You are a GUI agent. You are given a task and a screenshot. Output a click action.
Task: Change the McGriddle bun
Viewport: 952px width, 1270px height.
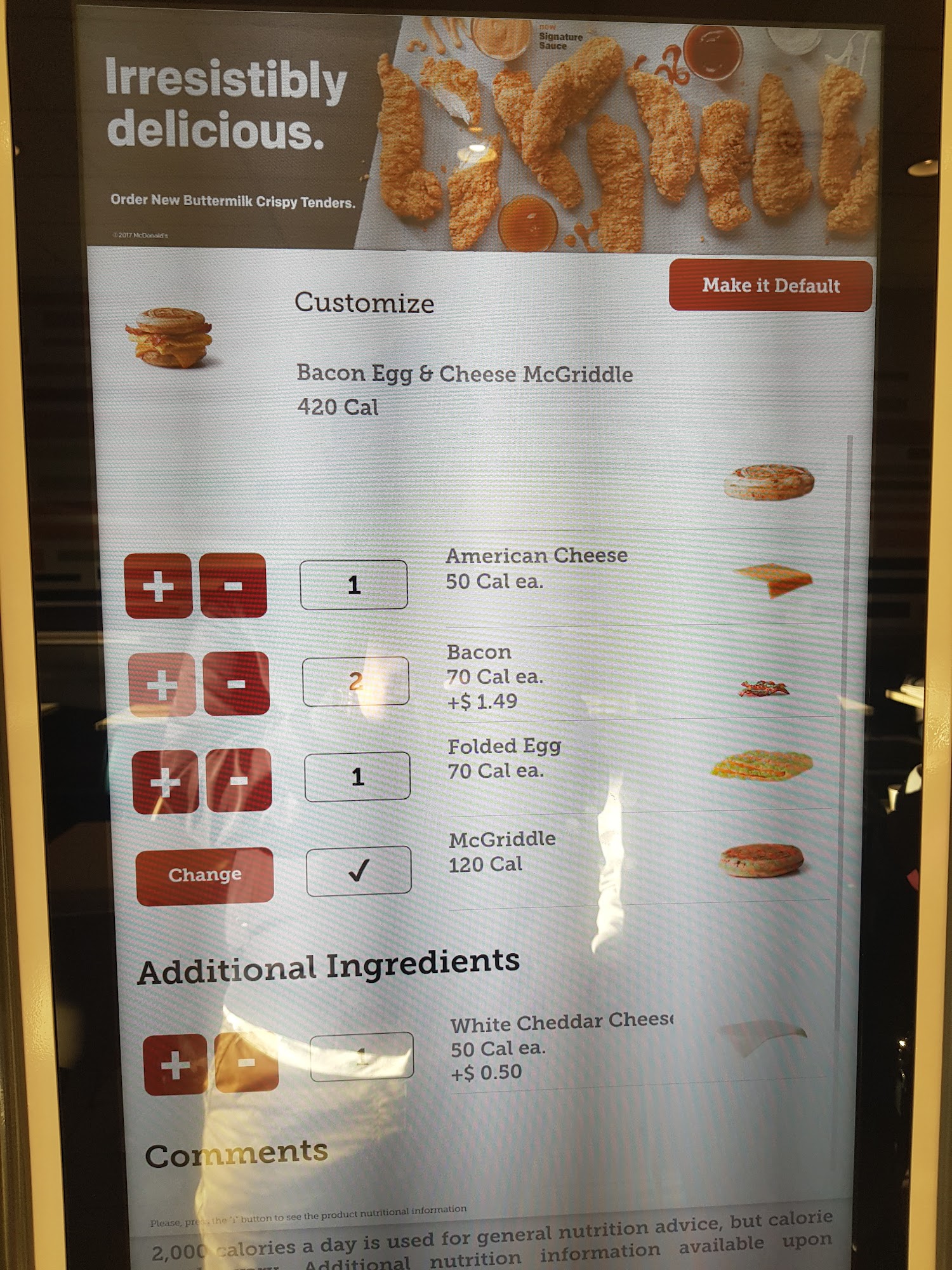[x=204, y=875]
